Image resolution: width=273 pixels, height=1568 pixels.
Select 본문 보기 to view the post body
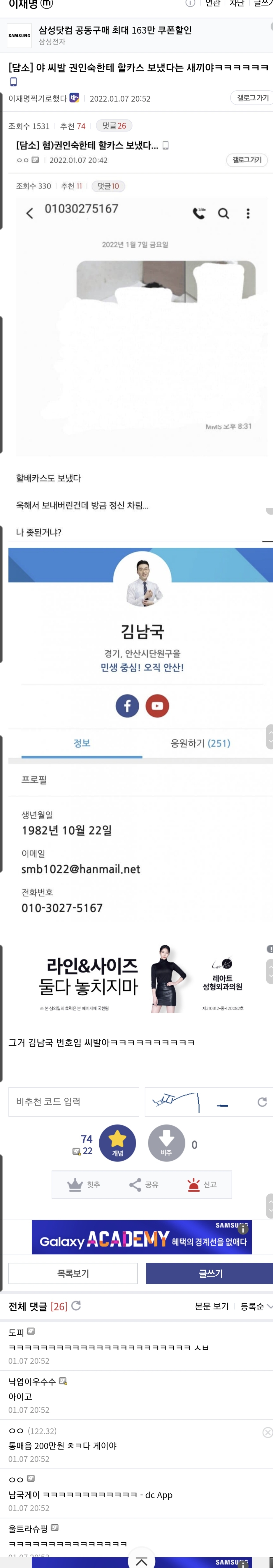[212, 1306]
